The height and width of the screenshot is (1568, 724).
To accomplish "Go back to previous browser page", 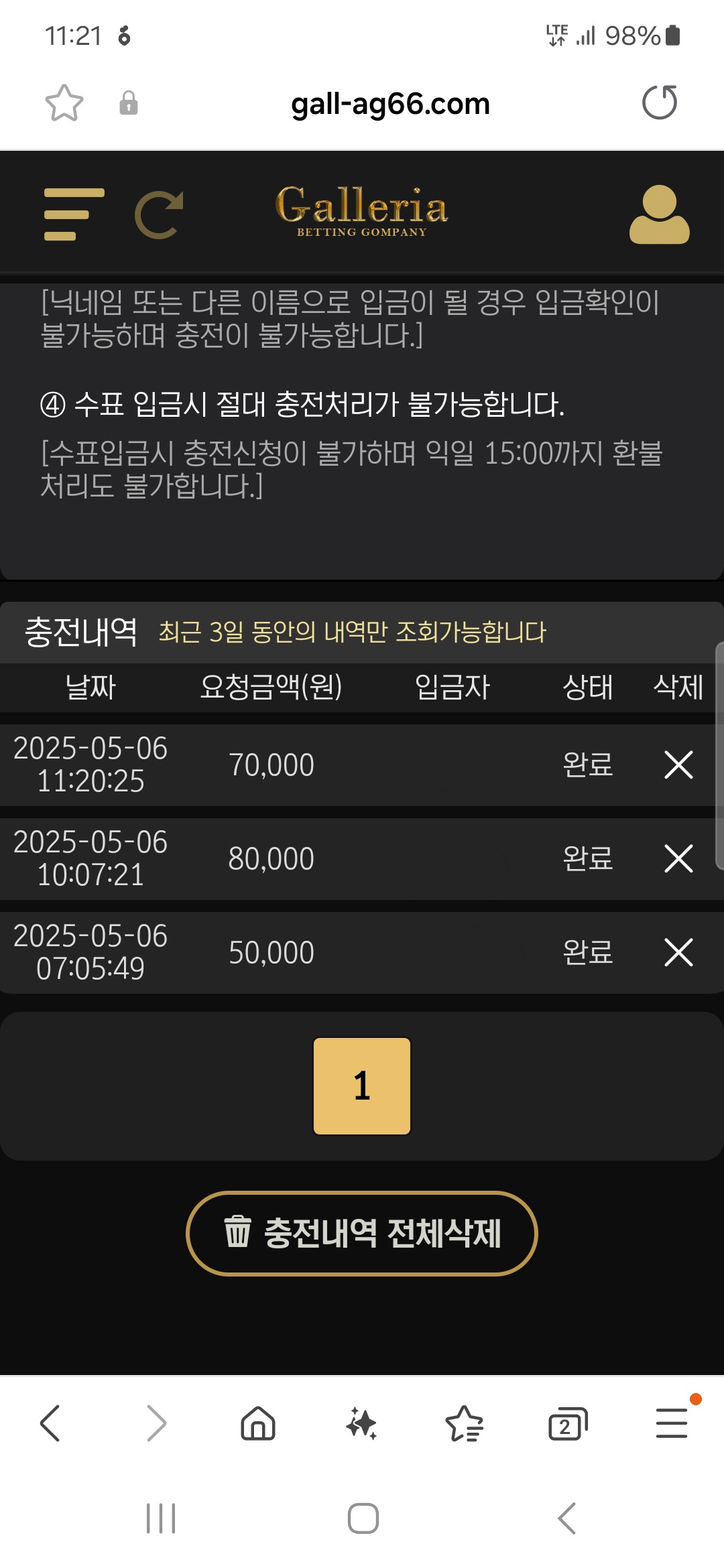I will (x=50, y=1423).
